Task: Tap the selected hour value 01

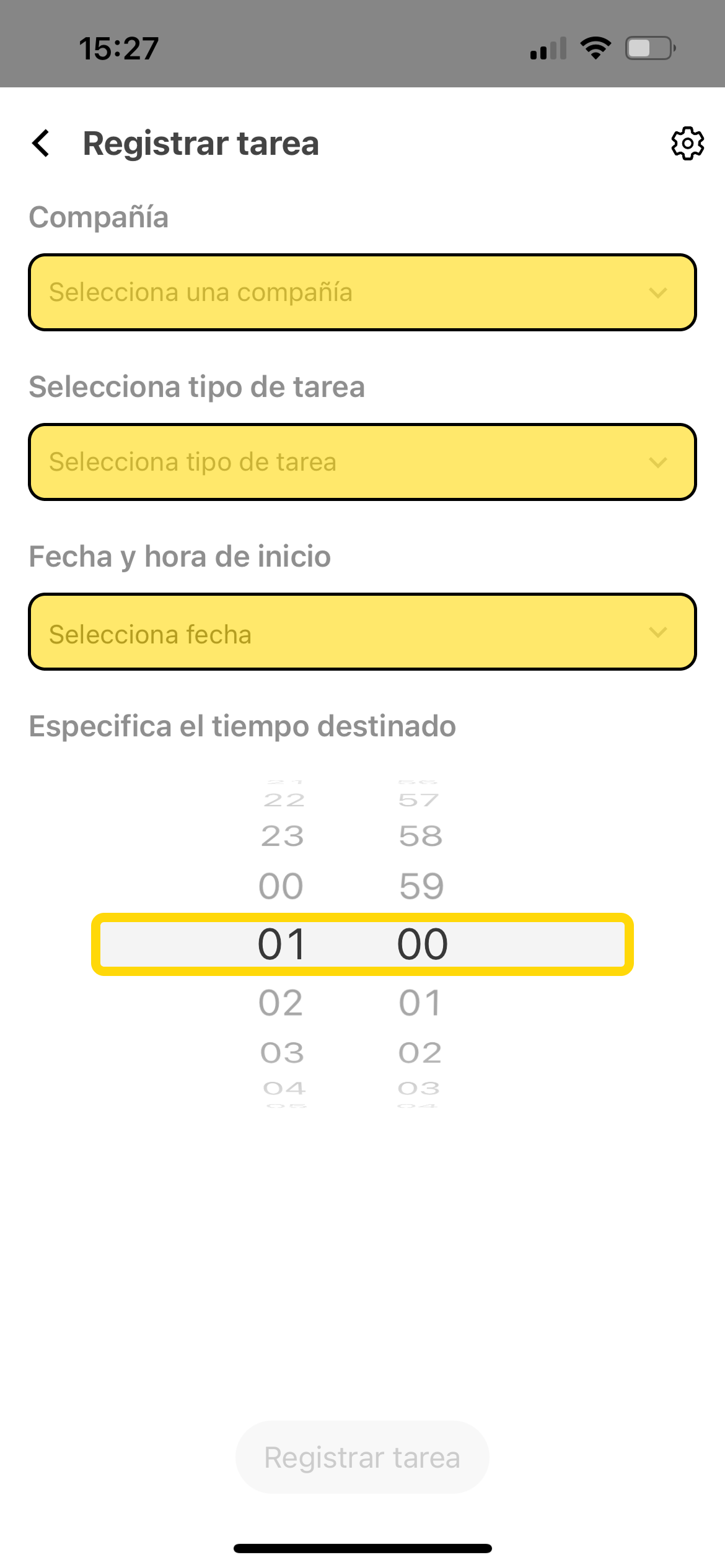Action: (282, 943)
